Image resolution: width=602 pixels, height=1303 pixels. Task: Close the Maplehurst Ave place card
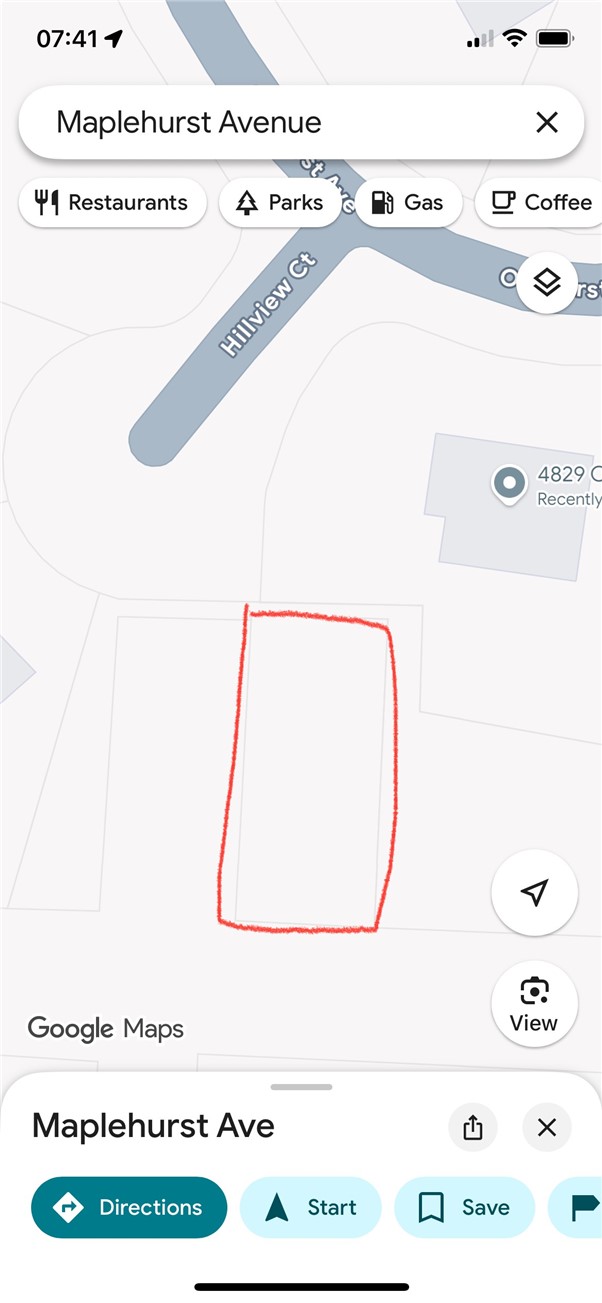point(546,1128)
